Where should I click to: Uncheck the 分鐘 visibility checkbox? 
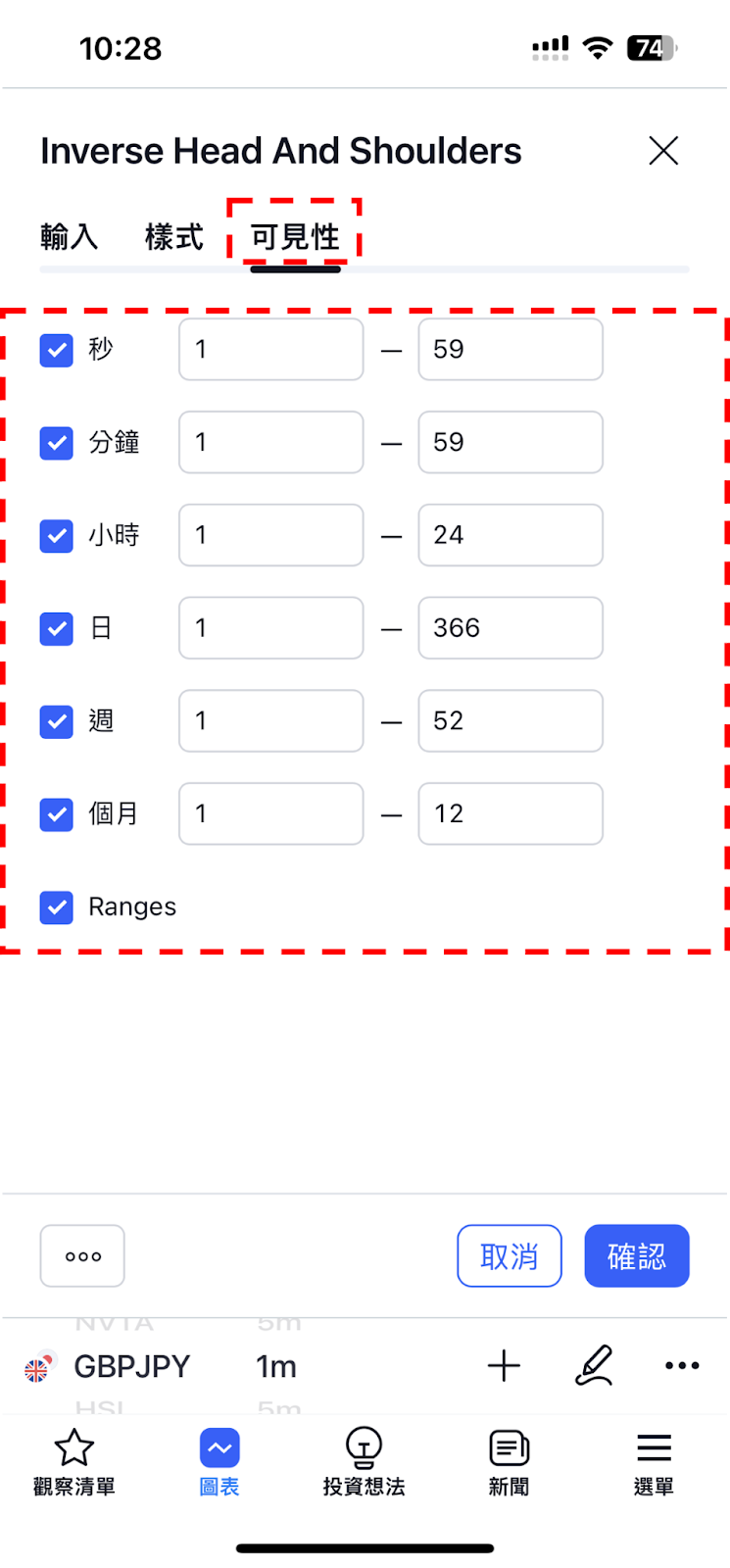tap(57, 443)
